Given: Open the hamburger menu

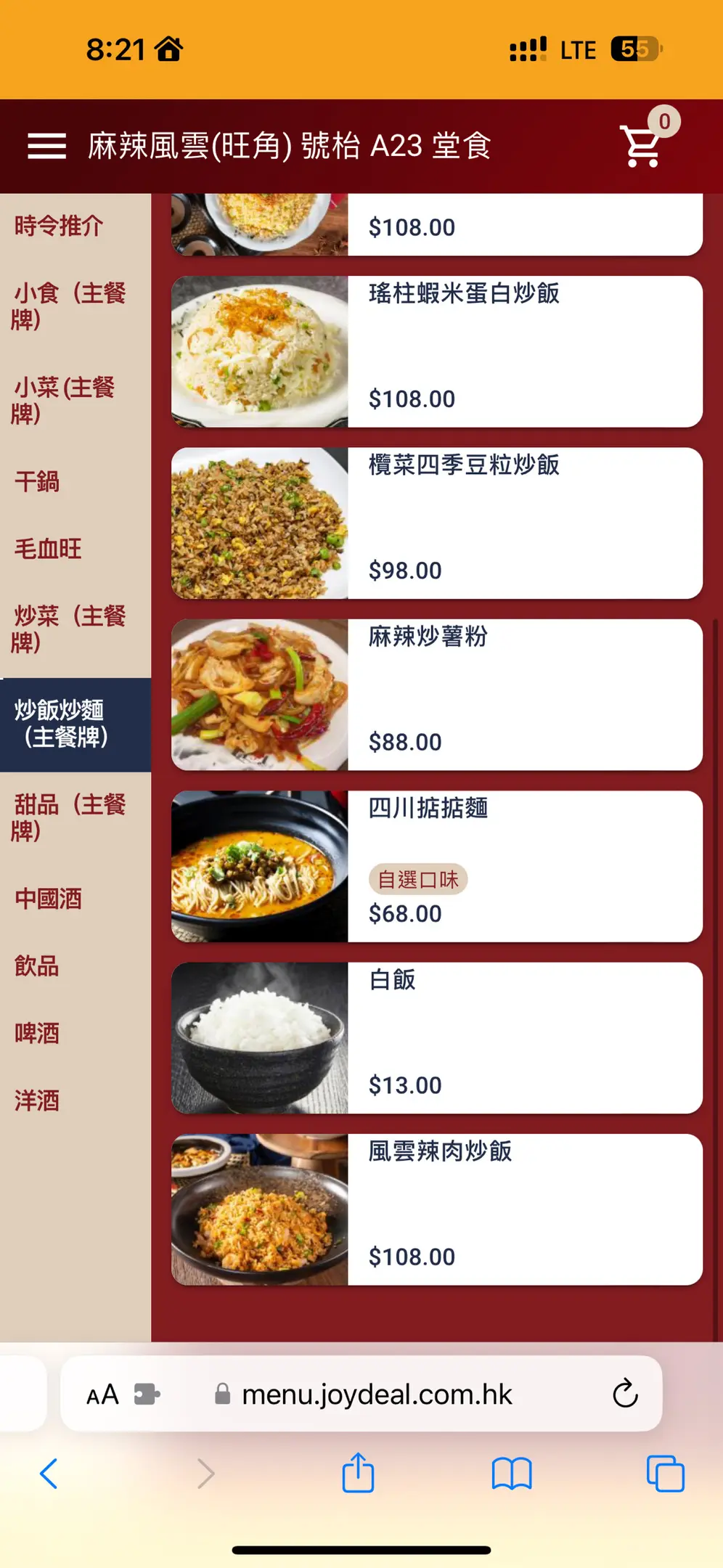Looking at the screenshot, I should coord(47,146).
